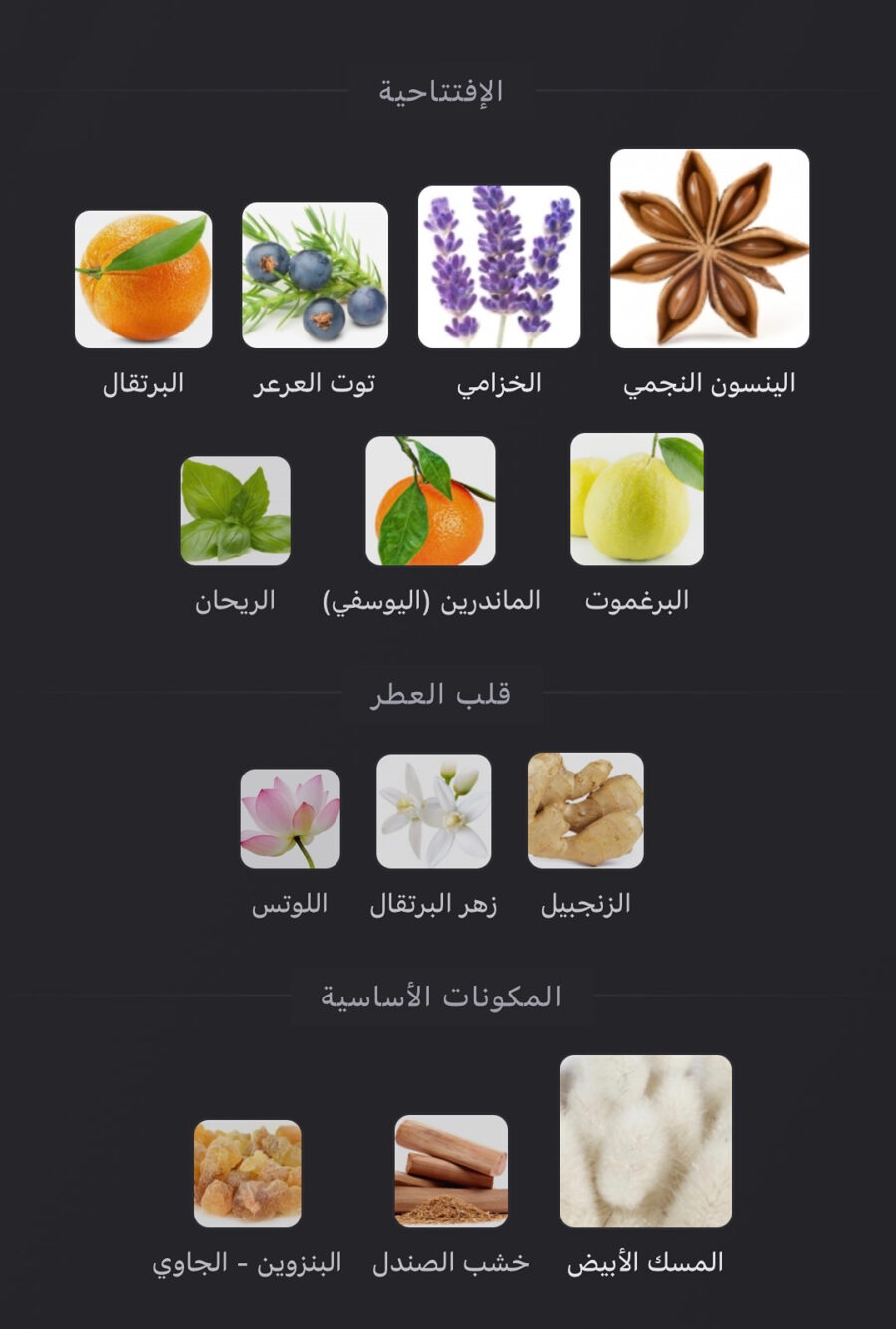Tap the lotus (اللوتس) note tile
The image size is (896, 1329).
[290, 818]
